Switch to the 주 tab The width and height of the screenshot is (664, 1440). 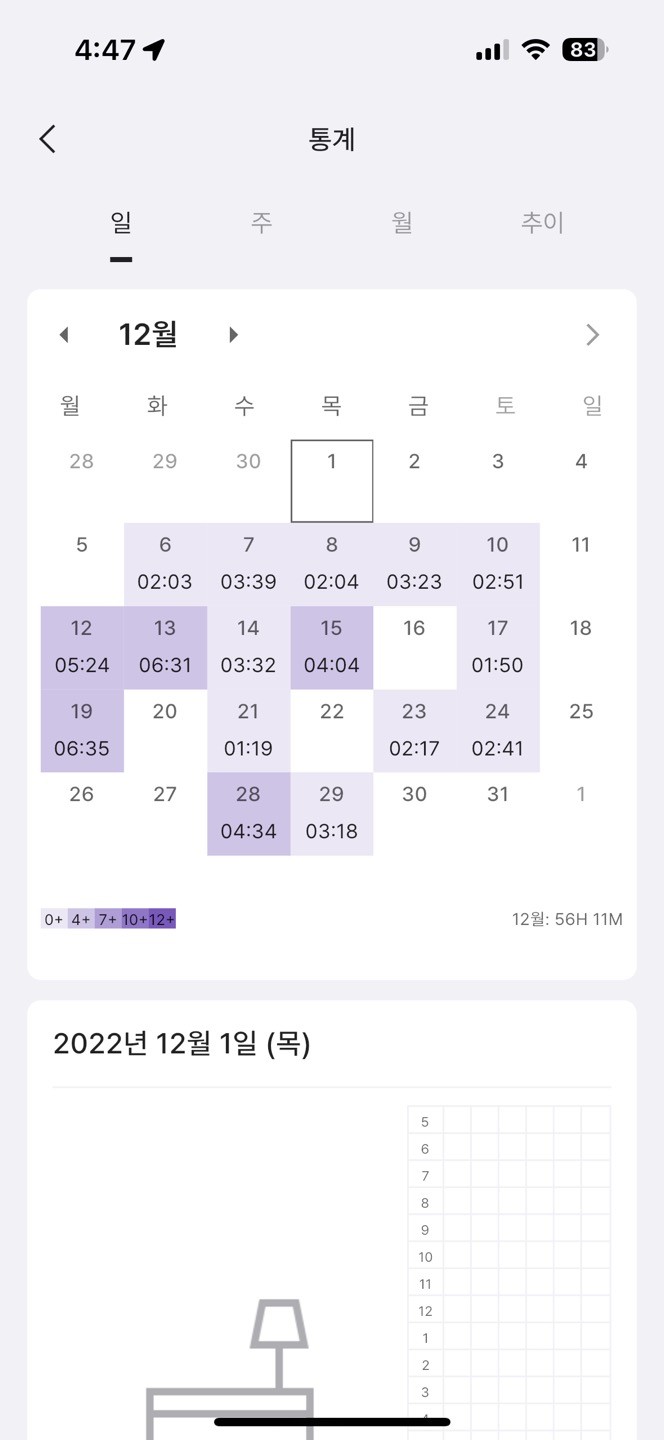click(261, 222)
